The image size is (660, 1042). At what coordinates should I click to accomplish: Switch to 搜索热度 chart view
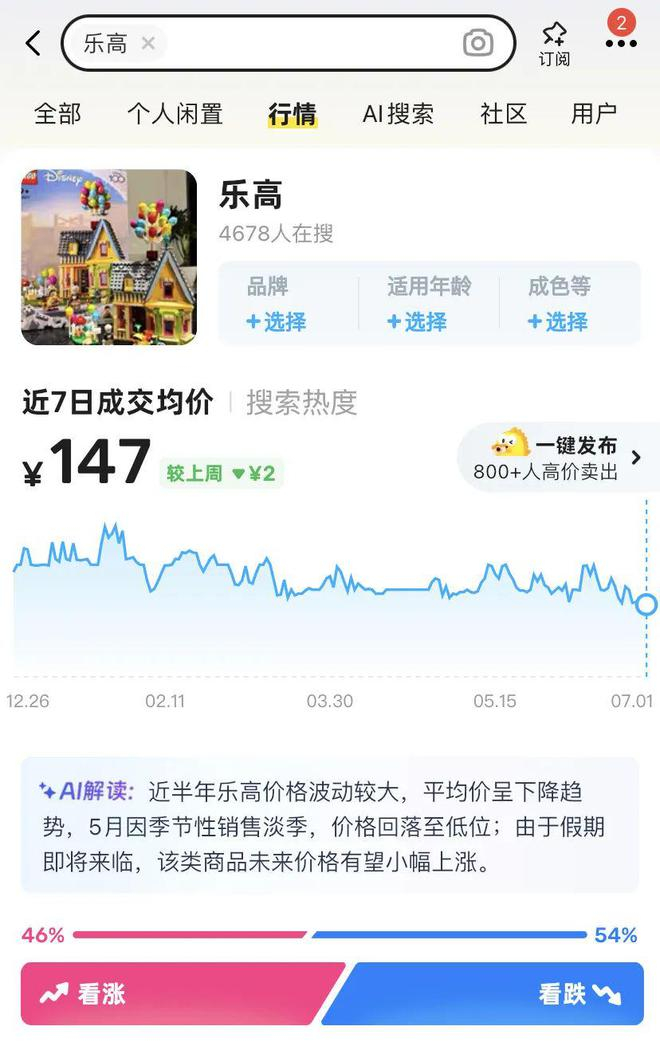(301, 402)
